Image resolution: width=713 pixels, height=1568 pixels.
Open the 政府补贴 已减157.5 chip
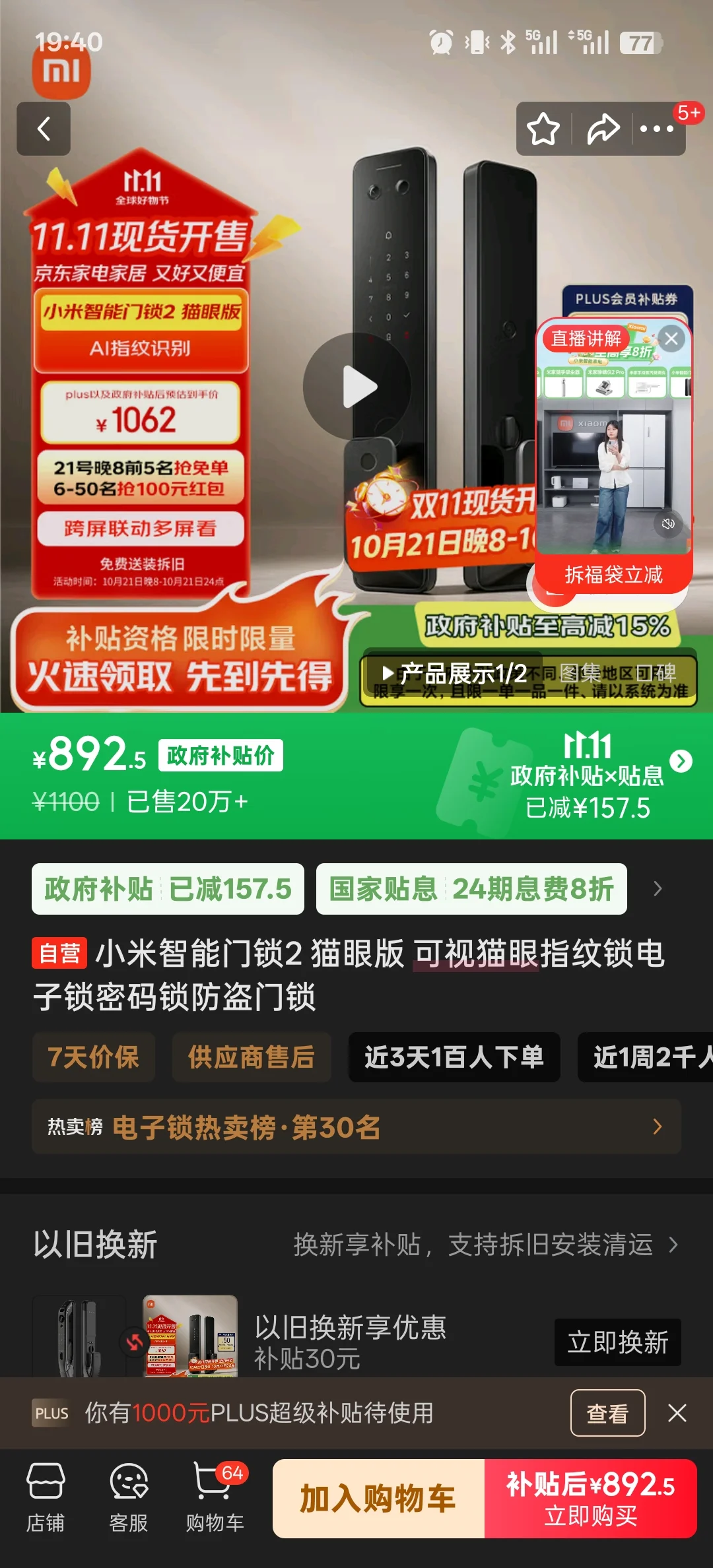click(x=168, y=889)
